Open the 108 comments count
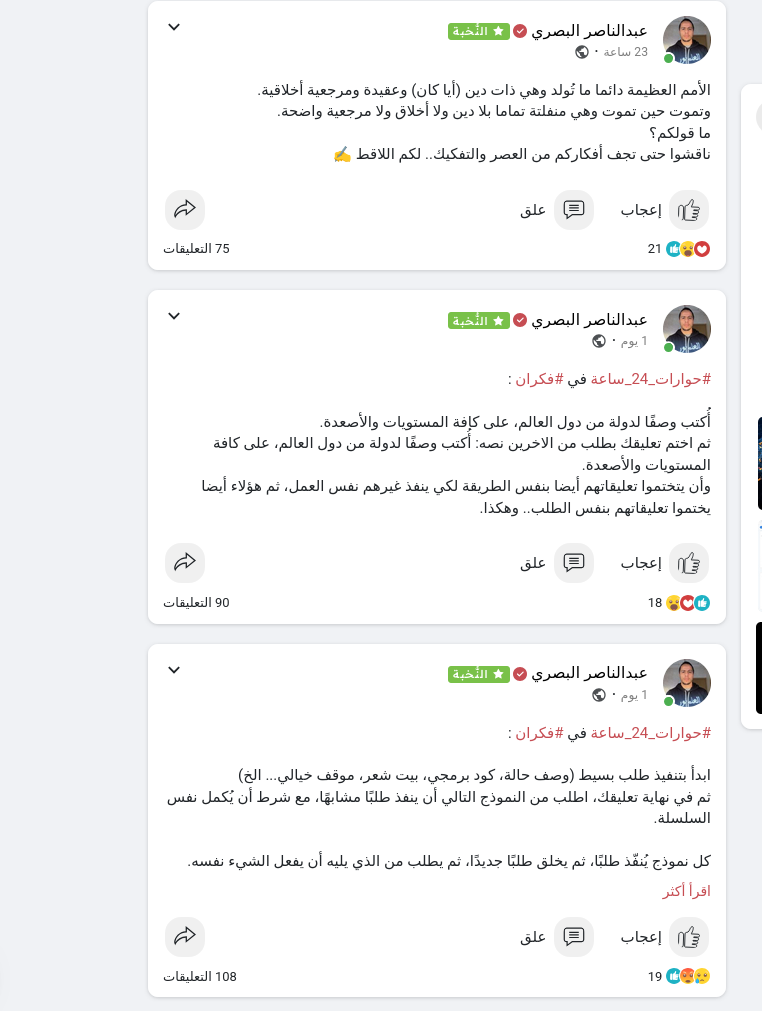Screen dimensions: 762x1011 pyautogui.click(x=200, y=976)
